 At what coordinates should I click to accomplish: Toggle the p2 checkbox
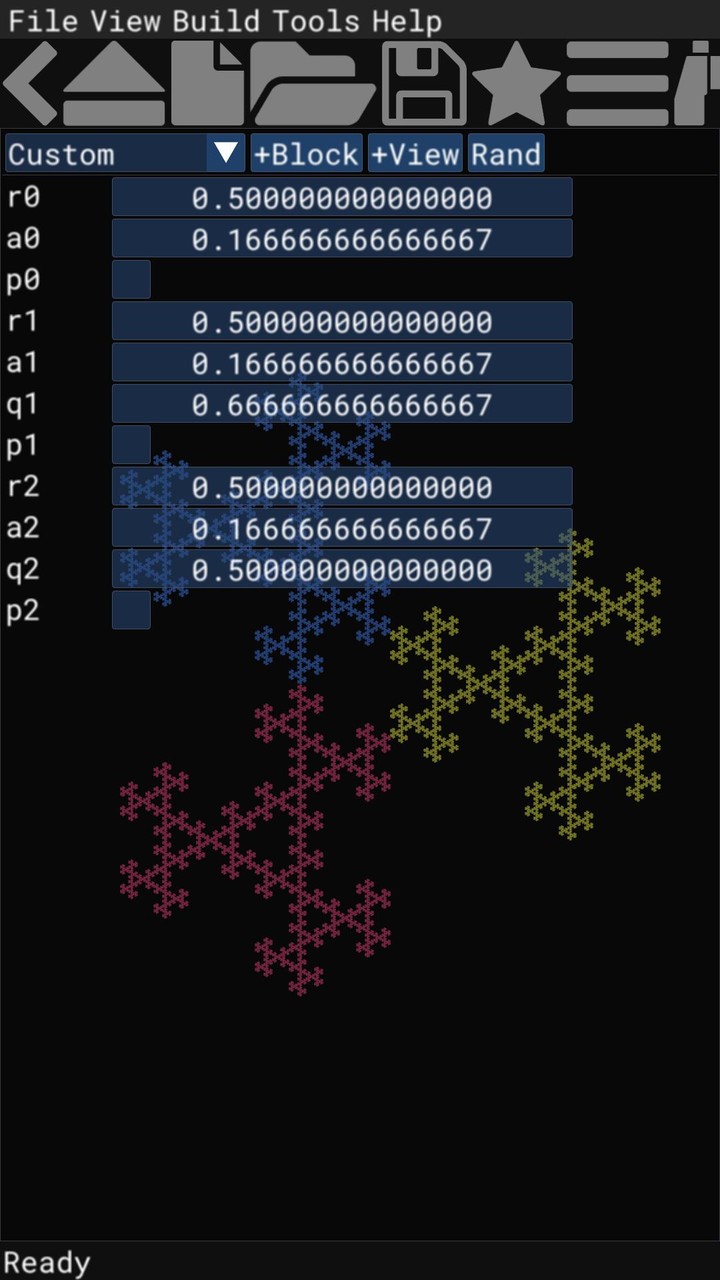[x=131, y=610]
